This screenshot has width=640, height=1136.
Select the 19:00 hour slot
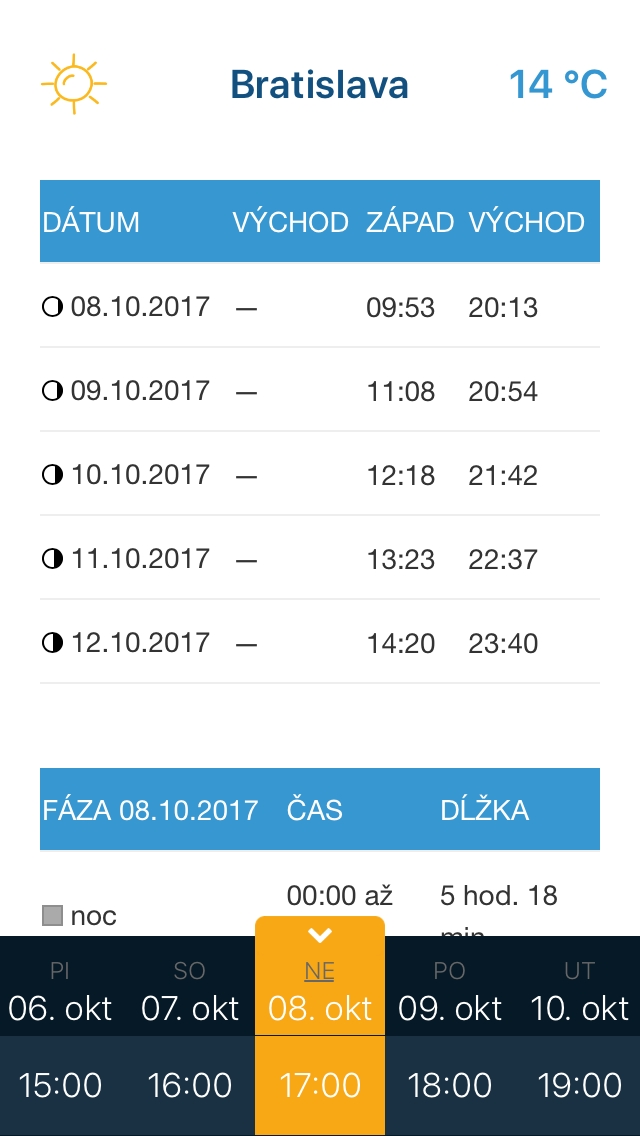click(x=578, y=1085)
